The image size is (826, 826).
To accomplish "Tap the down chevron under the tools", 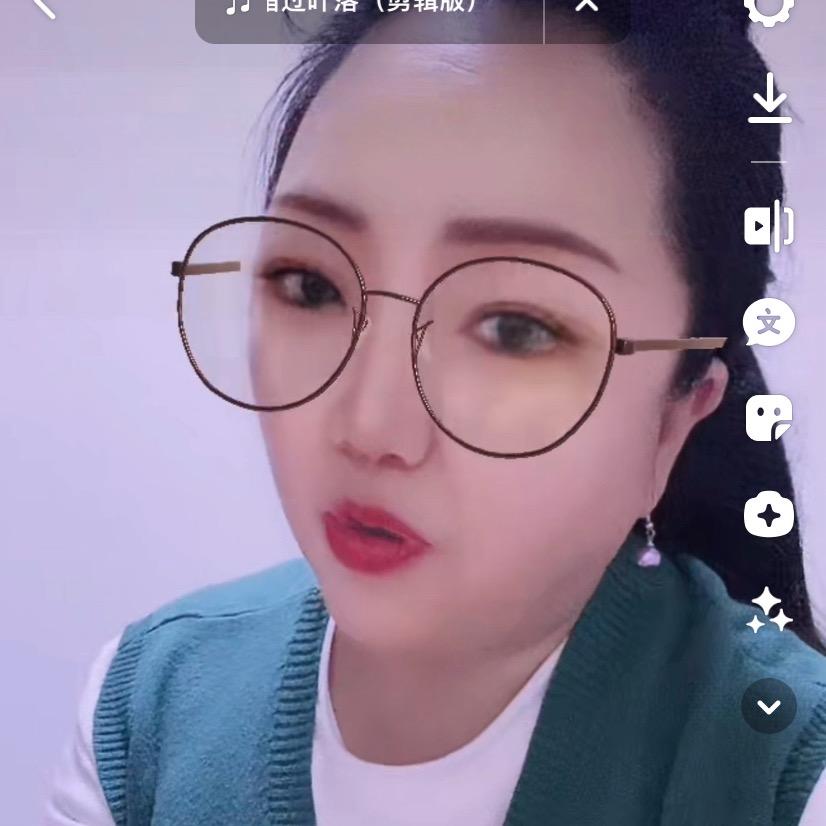I will coord(769,706).
